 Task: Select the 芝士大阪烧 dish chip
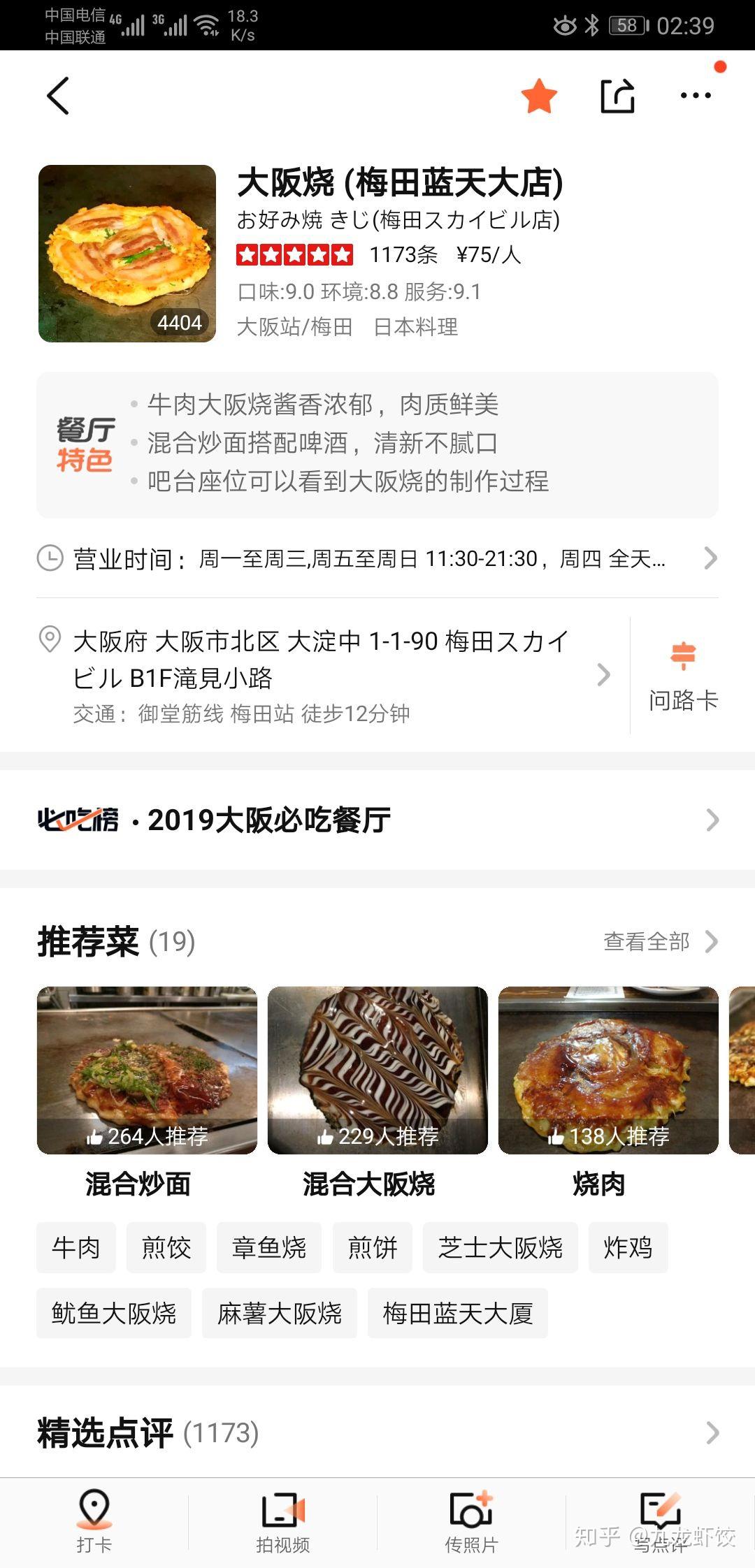coord(500,1247)
